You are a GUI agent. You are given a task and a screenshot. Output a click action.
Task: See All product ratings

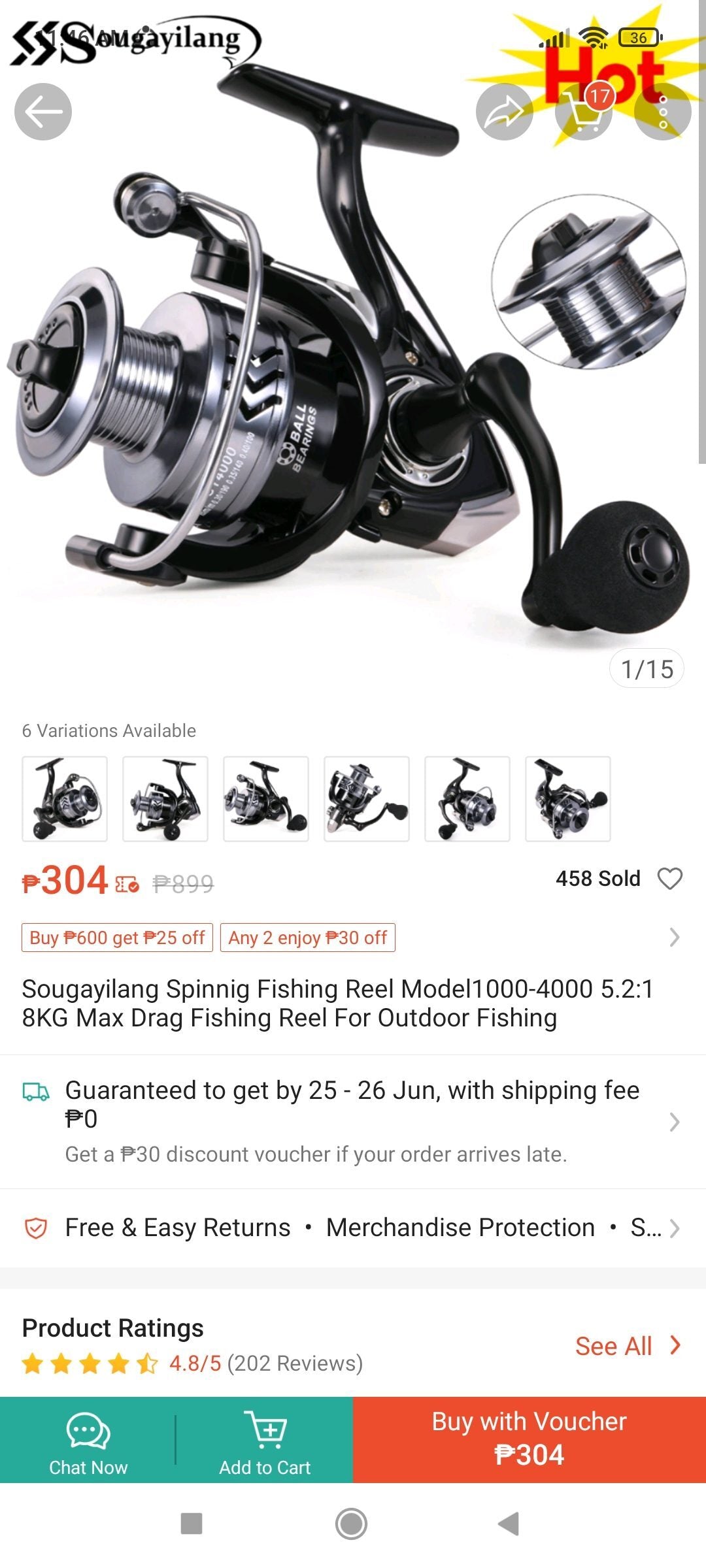point(628,1346)
